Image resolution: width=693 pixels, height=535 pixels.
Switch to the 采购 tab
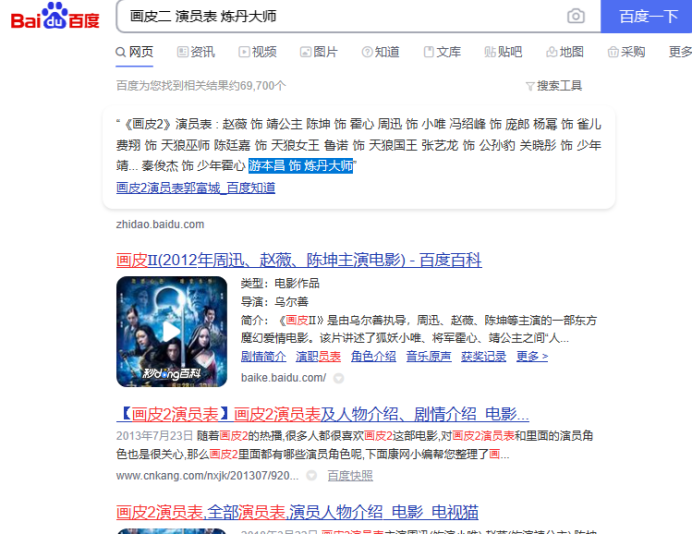[626, 52]
